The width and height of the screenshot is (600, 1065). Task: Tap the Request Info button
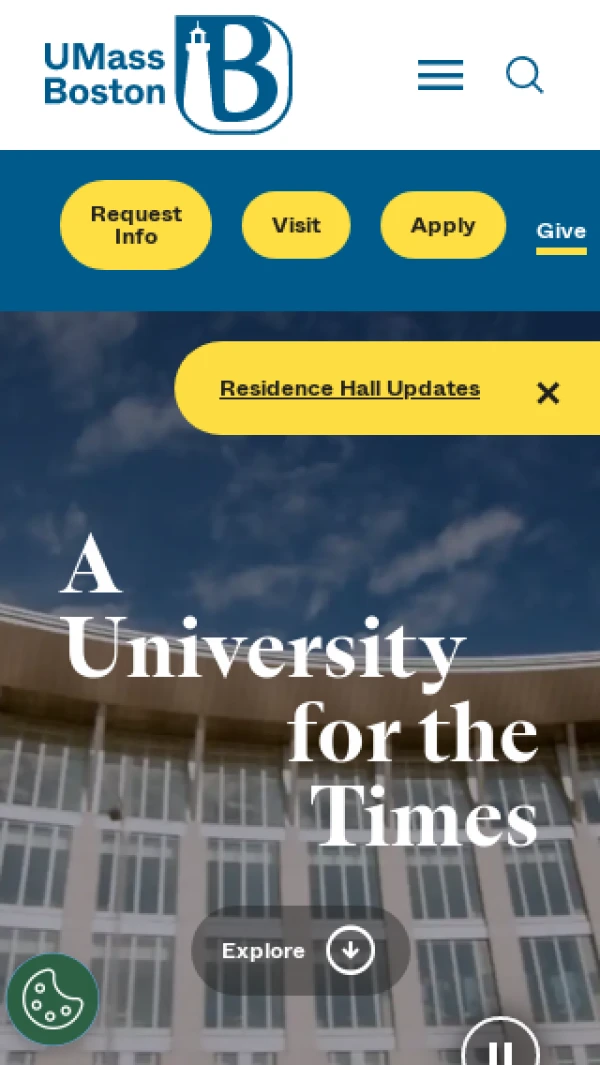[x=135, y=225]
